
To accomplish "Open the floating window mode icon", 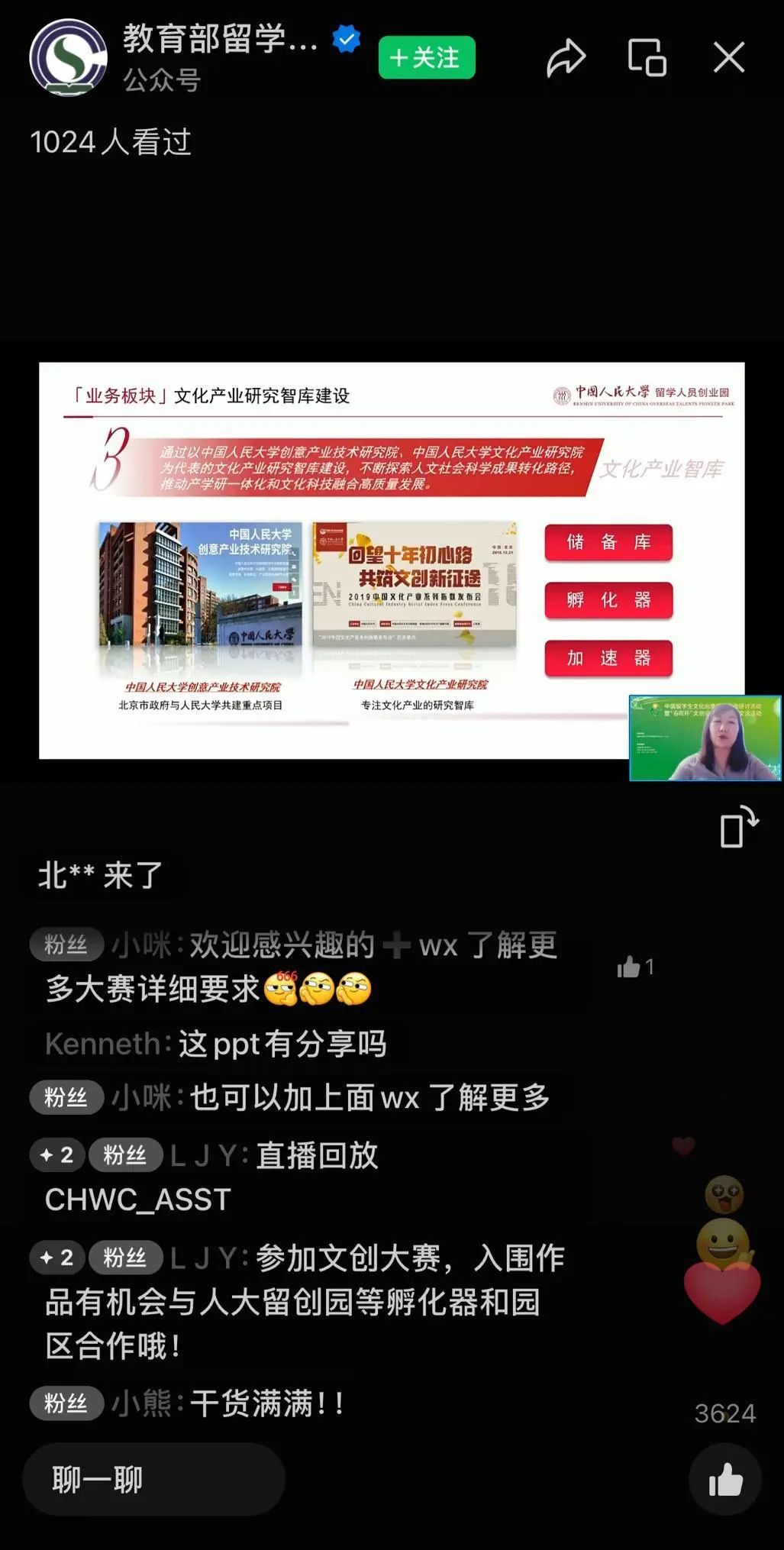I will [647, 58].
